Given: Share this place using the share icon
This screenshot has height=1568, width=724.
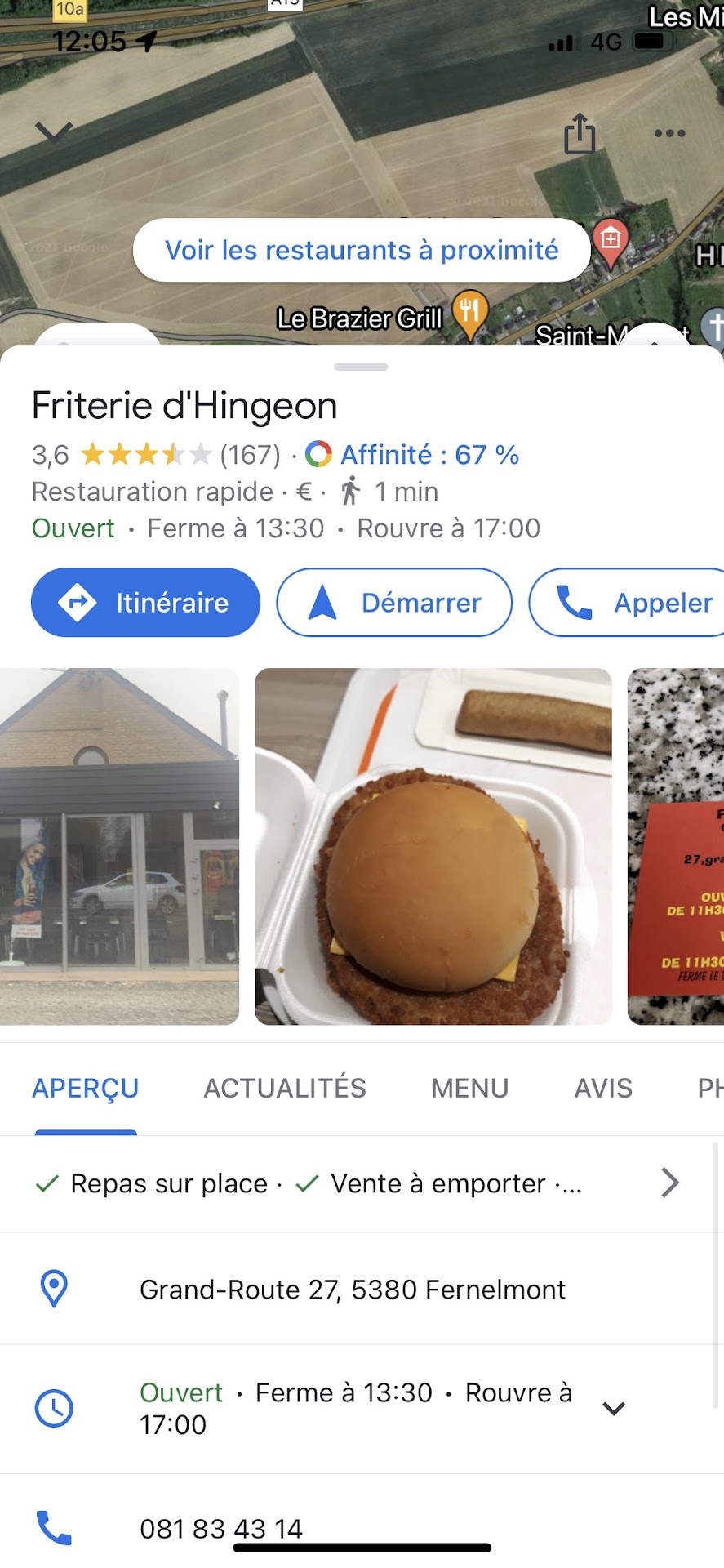Looking at the screenshot, I should (x=580, y=134).
